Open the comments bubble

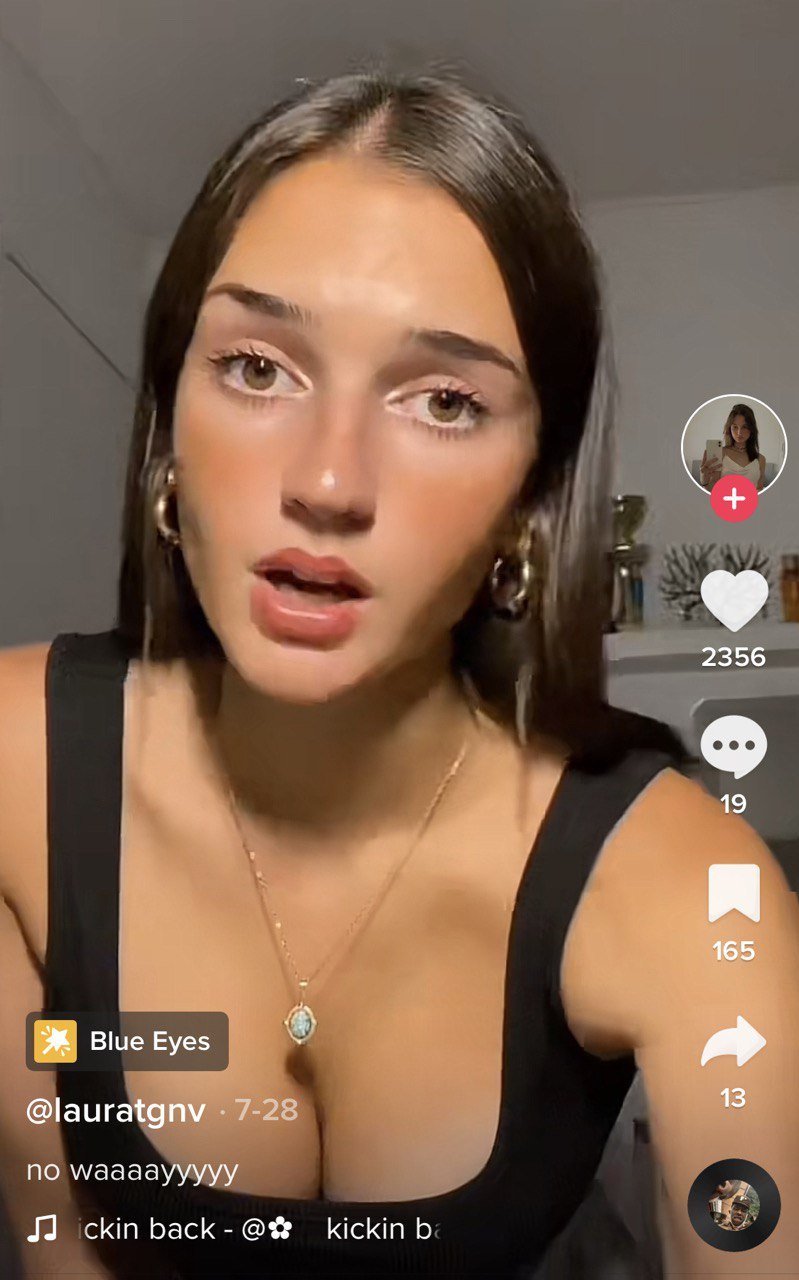coord(733,747)
